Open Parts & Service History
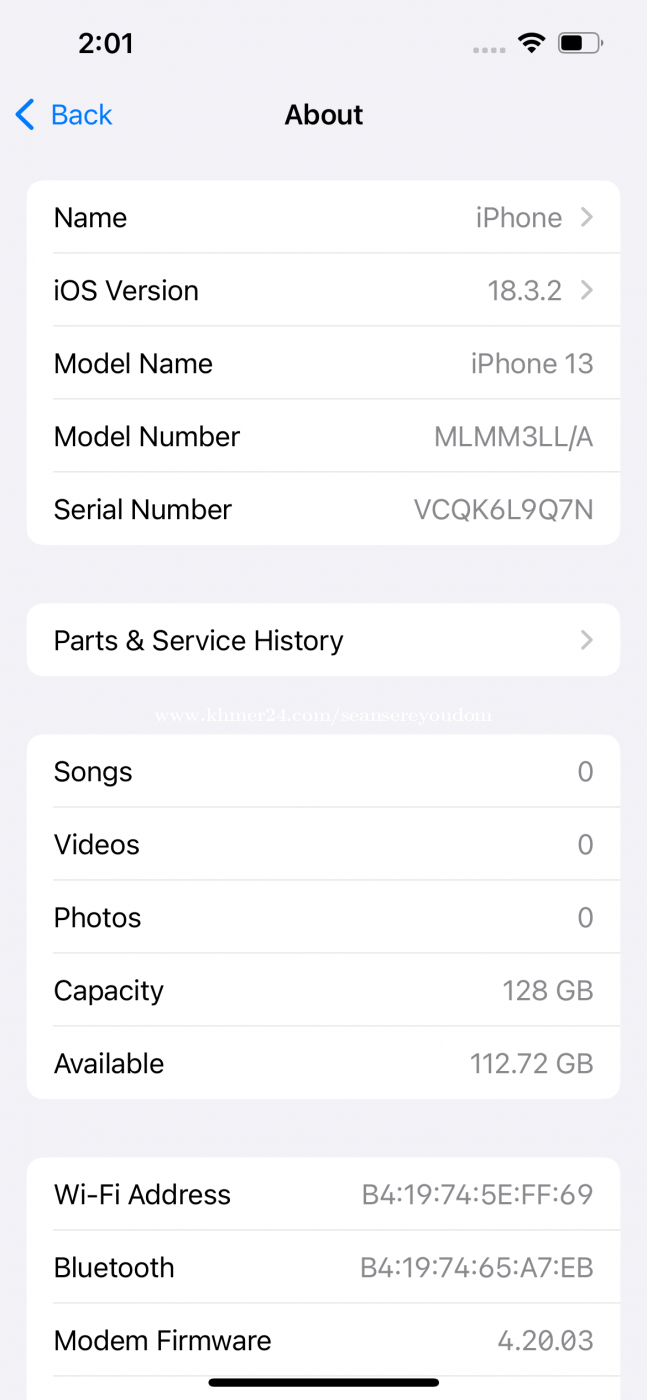Screen dimensions: 647x1400 [x=323, y=640]
